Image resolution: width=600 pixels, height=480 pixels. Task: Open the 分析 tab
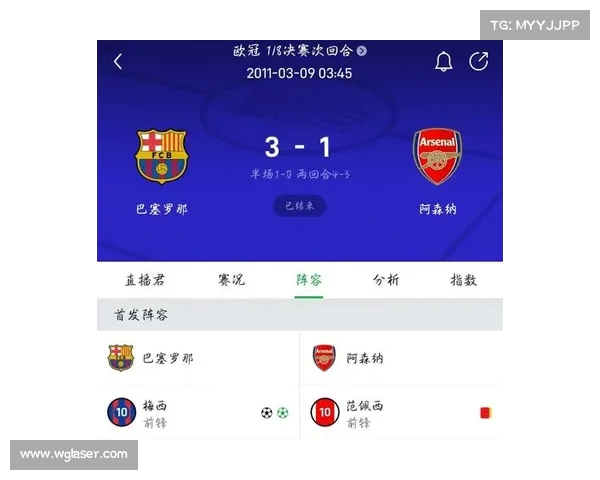point(386,280)
